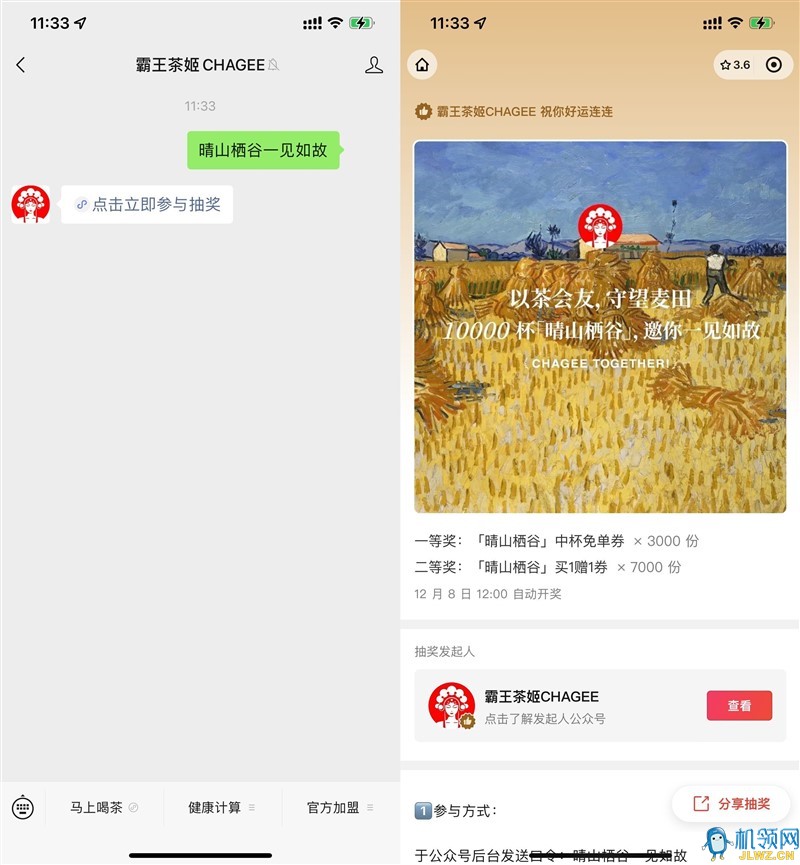Return to mini program home
Screen dimensions: 800x865
point(422,65)
